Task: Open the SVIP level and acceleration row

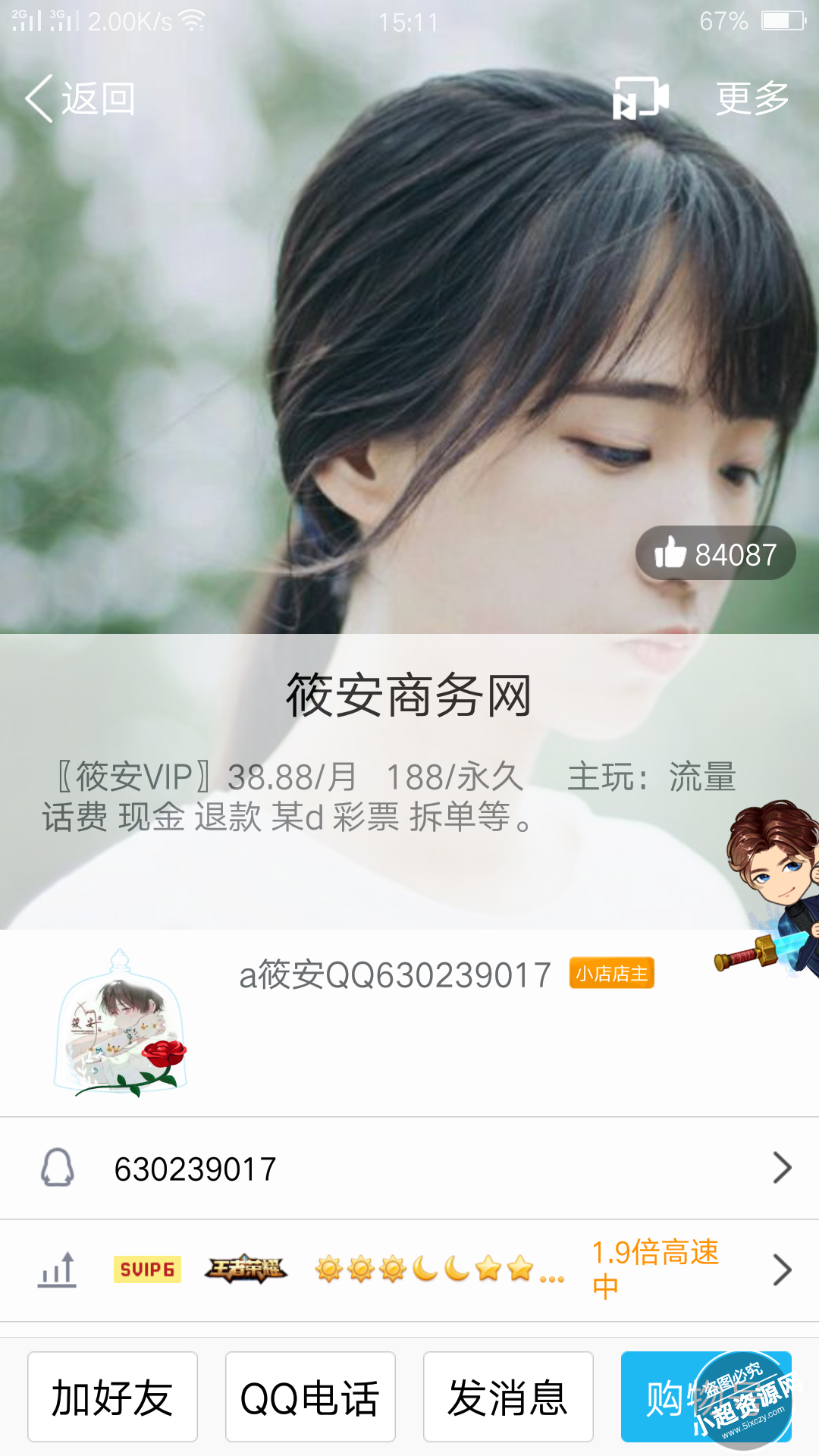Action: point(409,1270)
